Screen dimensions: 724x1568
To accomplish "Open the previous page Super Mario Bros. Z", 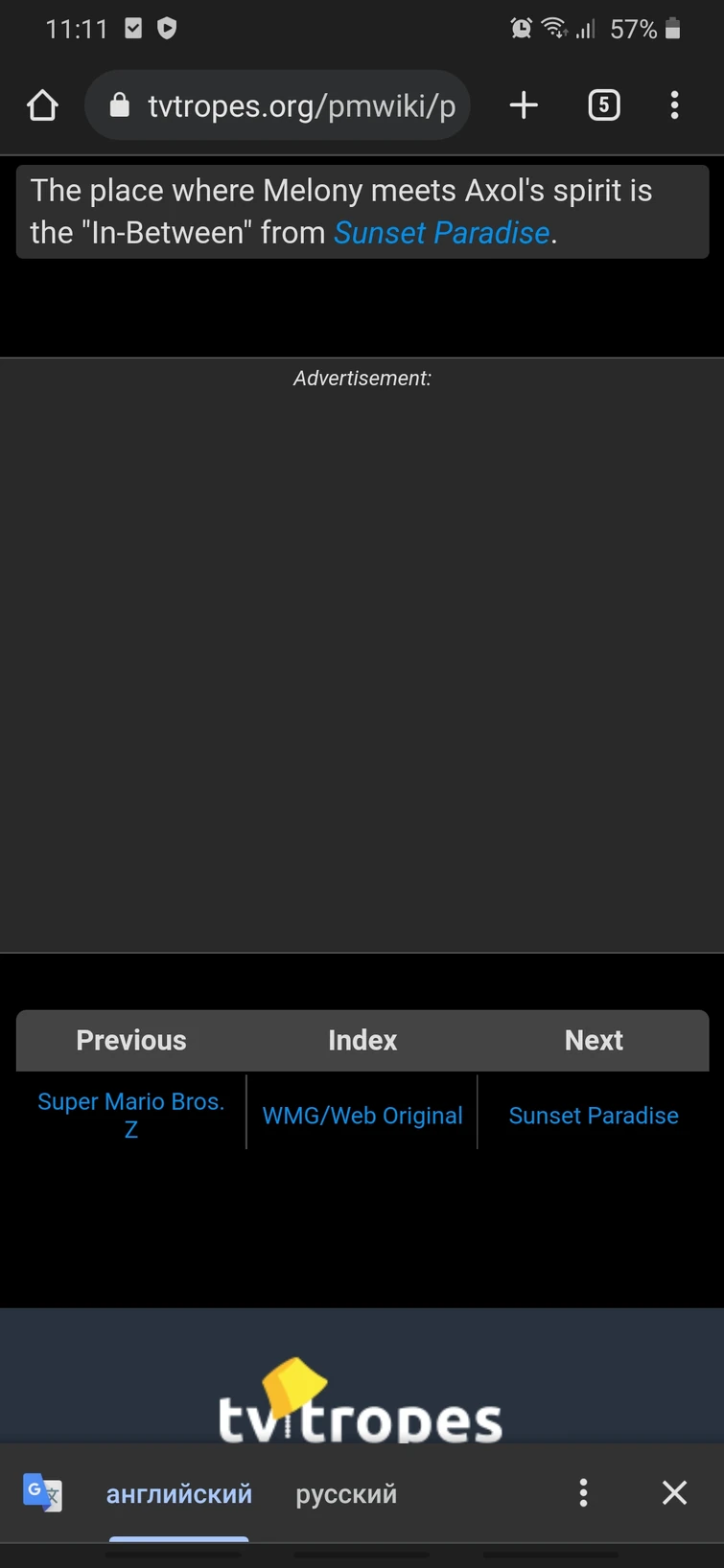I will tap(131, 1115).
